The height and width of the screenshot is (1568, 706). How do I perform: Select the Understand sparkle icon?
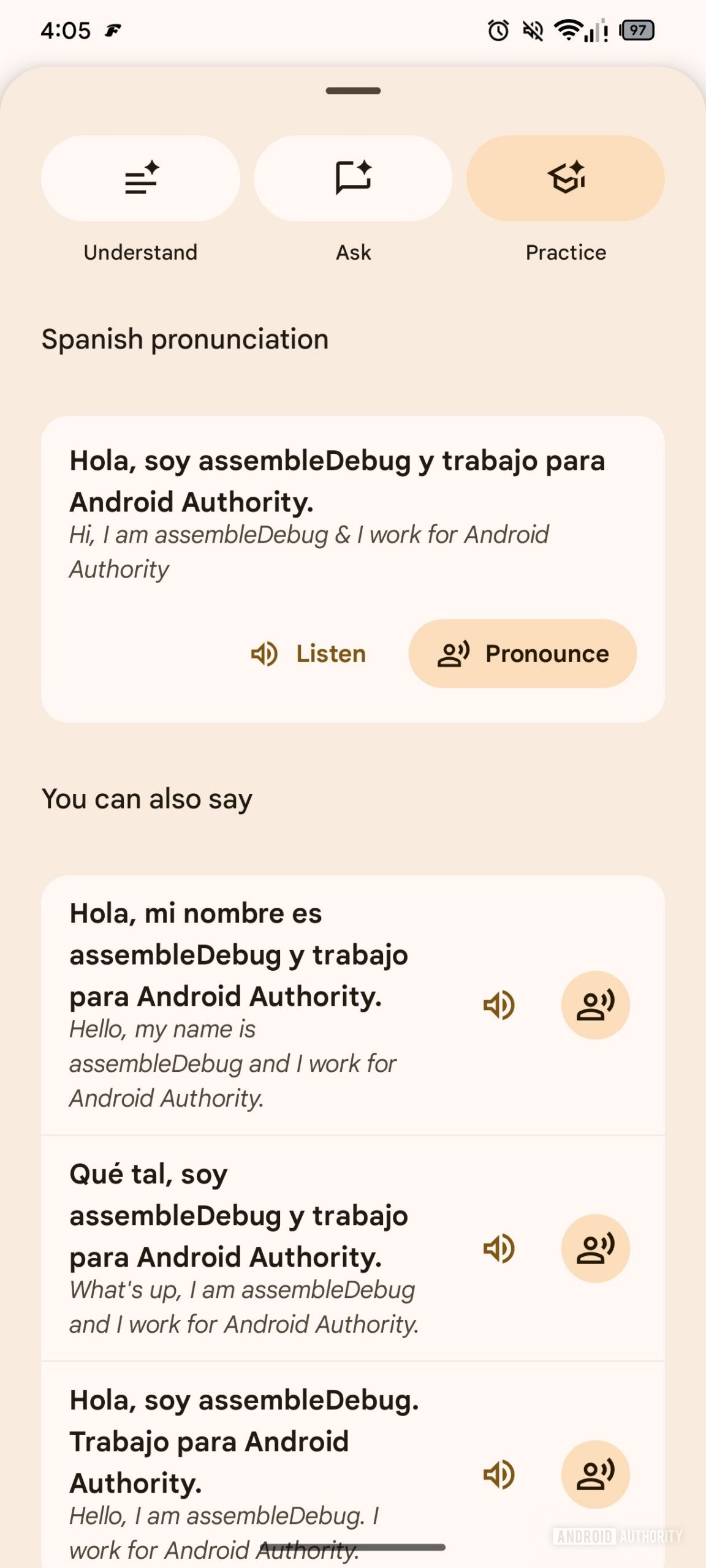140,178
